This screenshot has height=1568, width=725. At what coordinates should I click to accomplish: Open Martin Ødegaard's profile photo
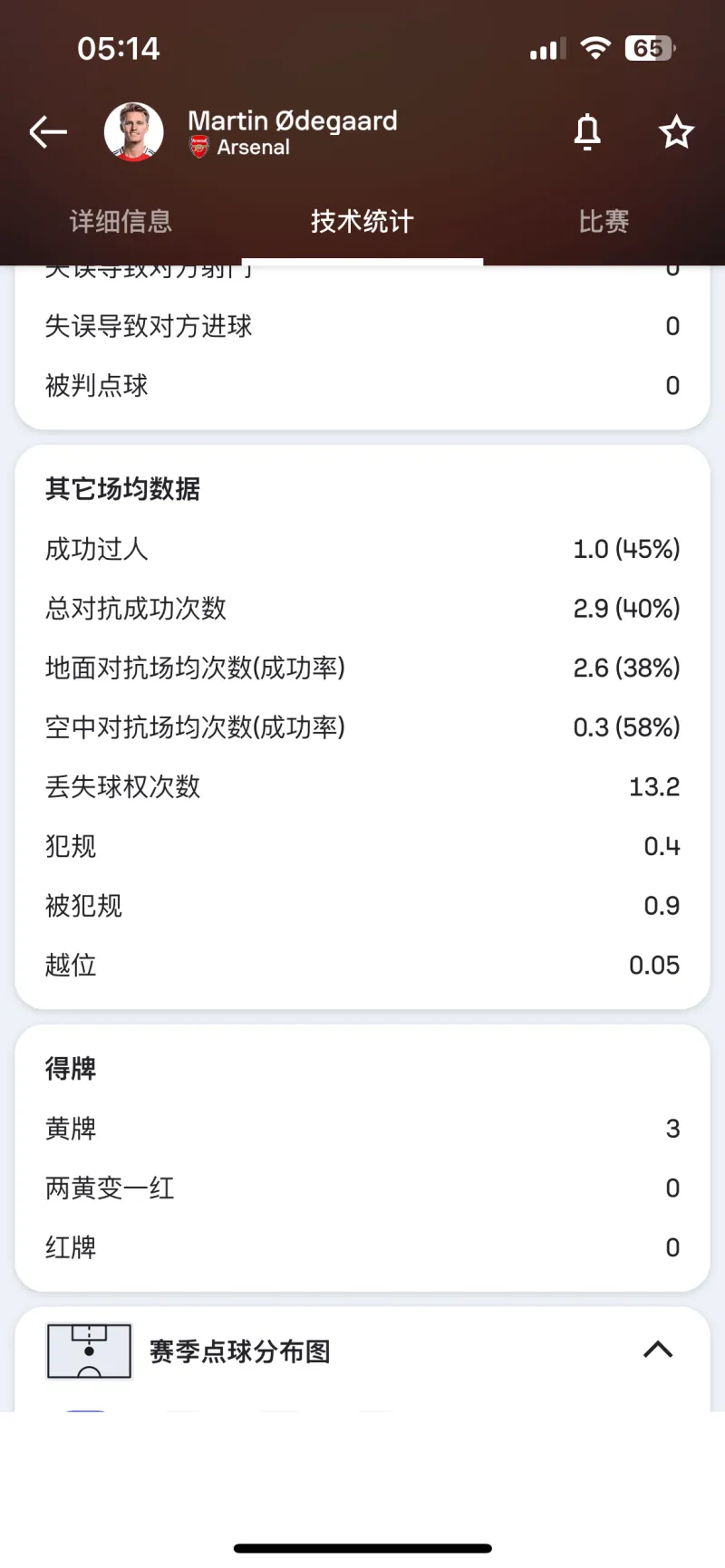134,132
